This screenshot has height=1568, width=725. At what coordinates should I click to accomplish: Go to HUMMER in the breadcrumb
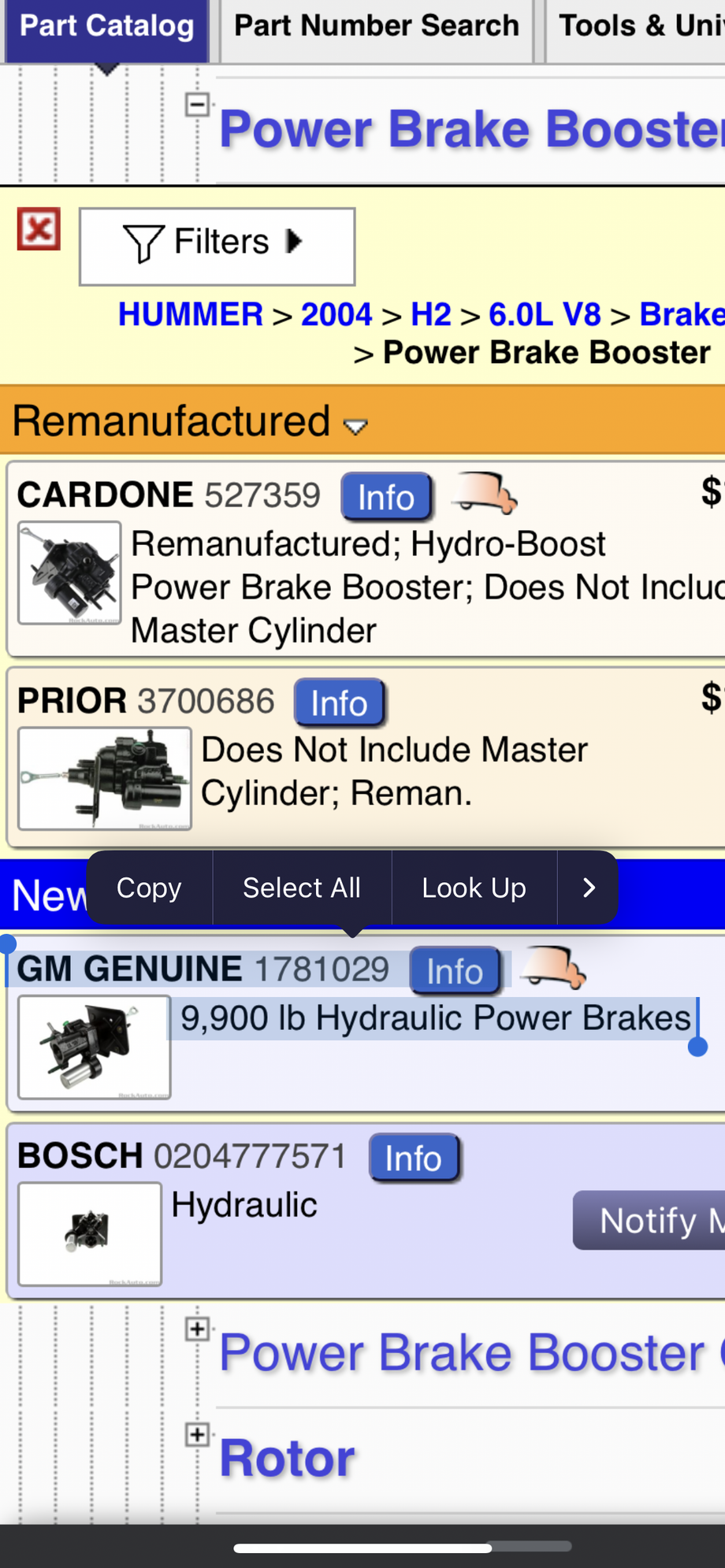[191, 314]
